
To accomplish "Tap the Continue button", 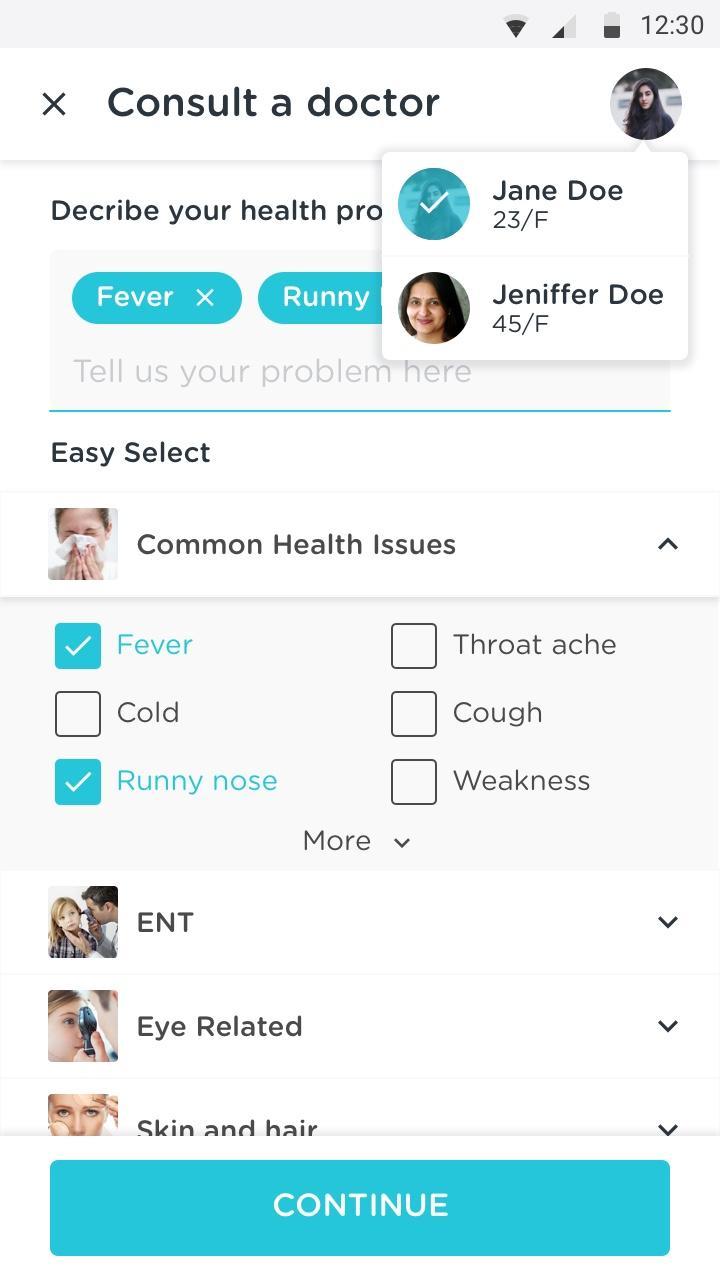I will pyautogui.click(x=360, y=1207).
